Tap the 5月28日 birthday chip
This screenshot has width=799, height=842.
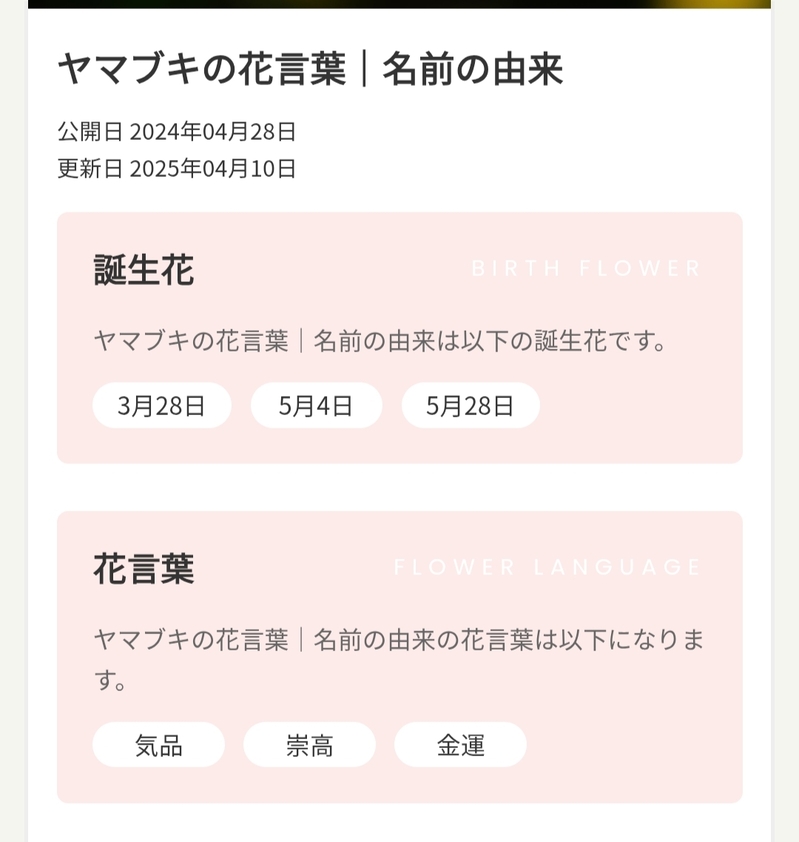[470, 405]
